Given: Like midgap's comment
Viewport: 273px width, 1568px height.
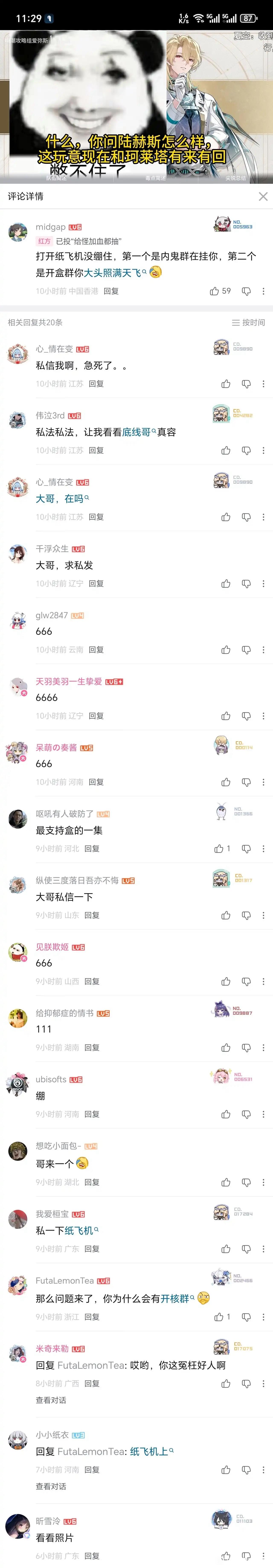Looking at the screenshot, I should tap(215, 291).
